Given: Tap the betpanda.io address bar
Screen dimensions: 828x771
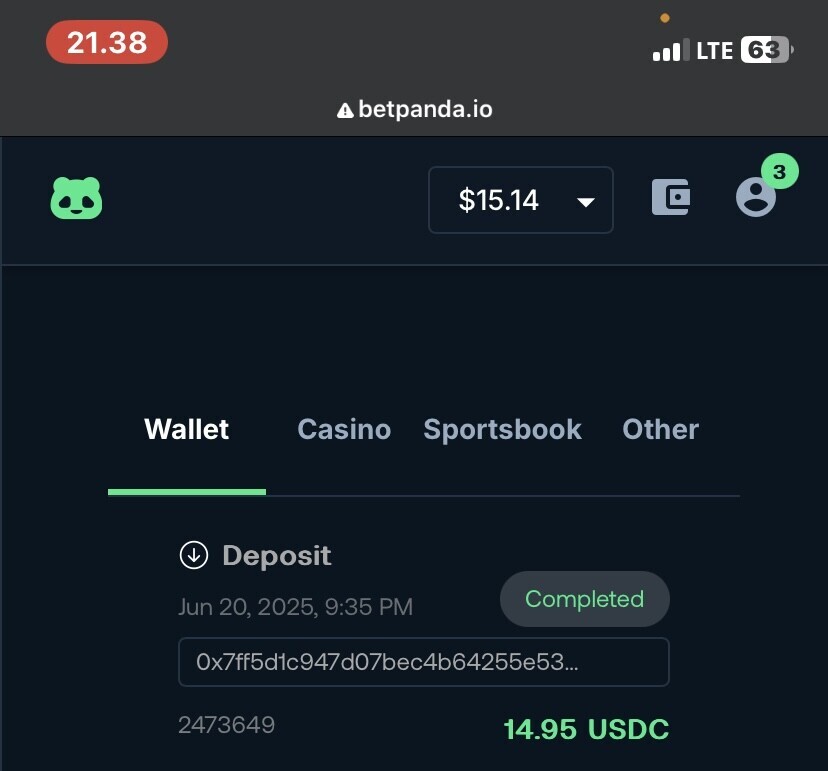Looking at the screenshot, I should pos(414,109).
